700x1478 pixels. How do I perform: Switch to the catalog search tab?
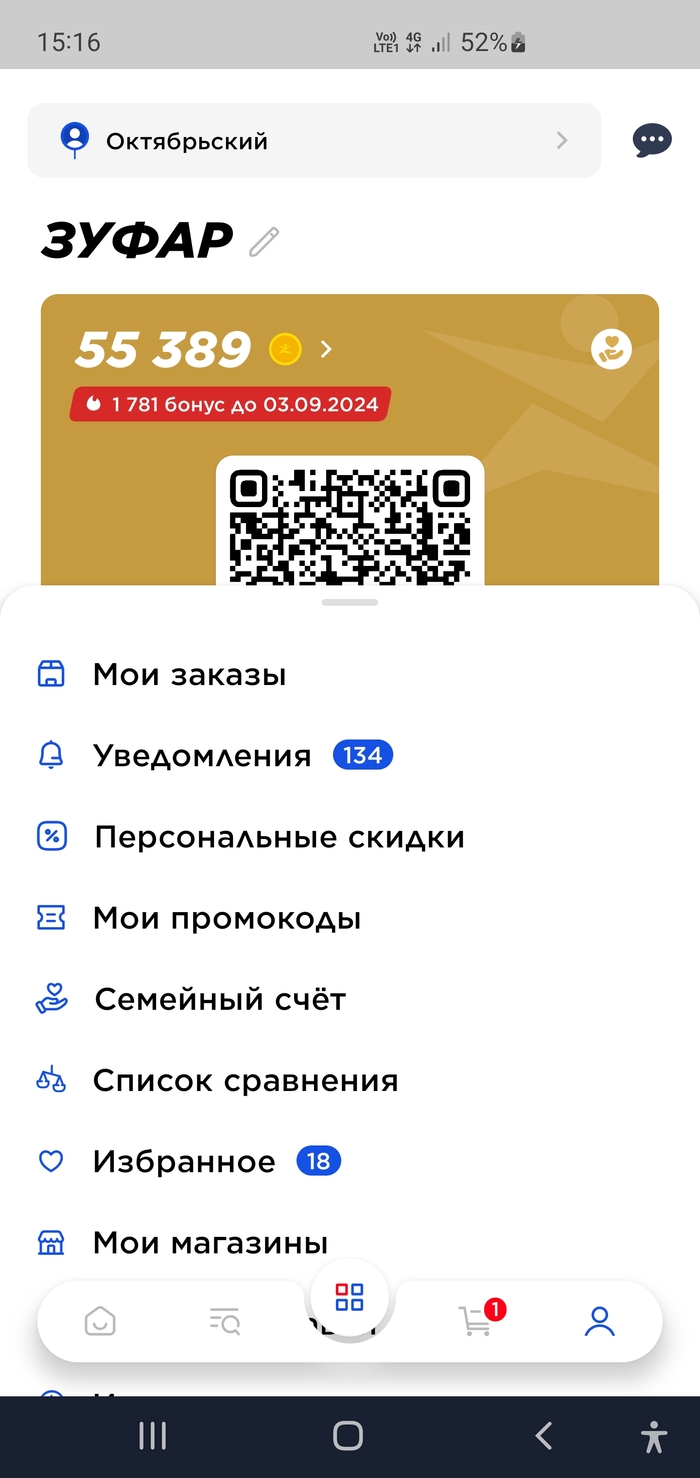tap(225, 1322)
